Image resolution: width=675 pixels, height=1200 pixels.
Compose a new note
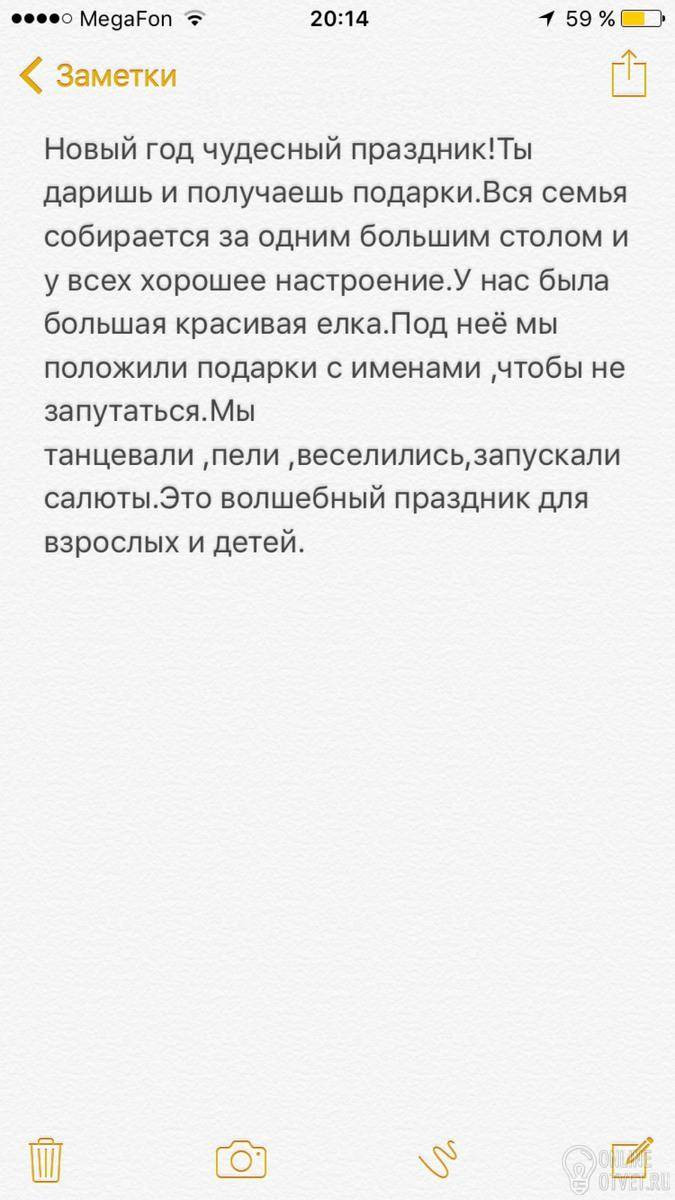[632, 1158]
